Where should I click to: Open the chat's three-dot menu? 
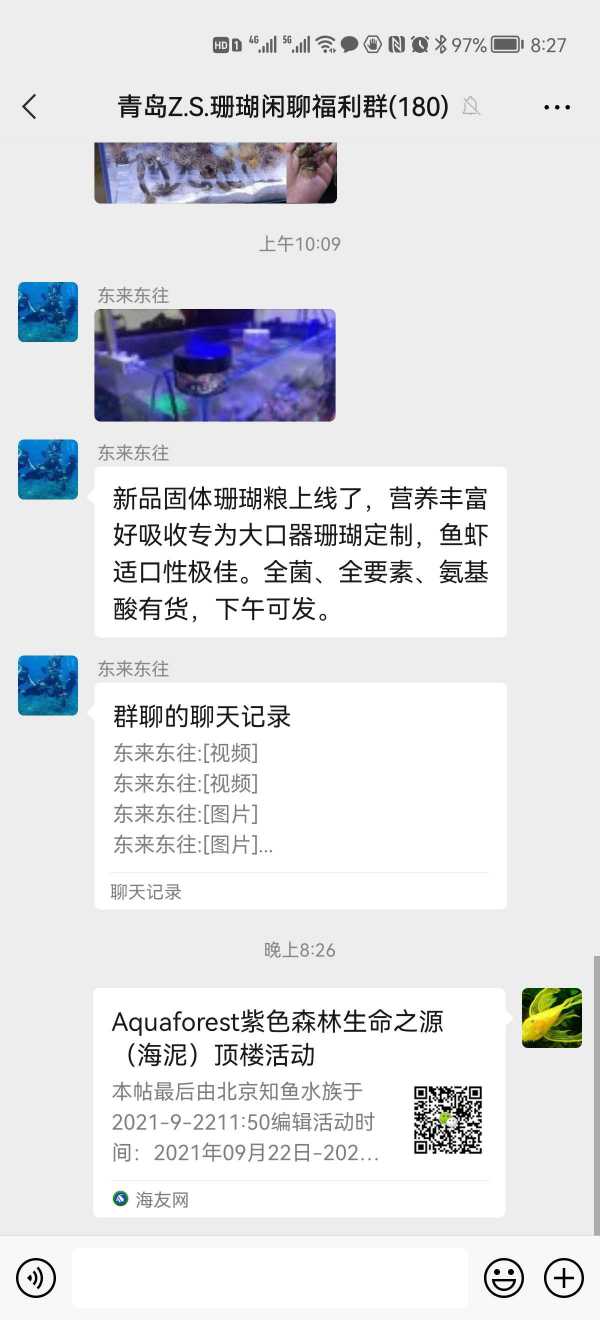pyautogui.click(x=557, y=107)
